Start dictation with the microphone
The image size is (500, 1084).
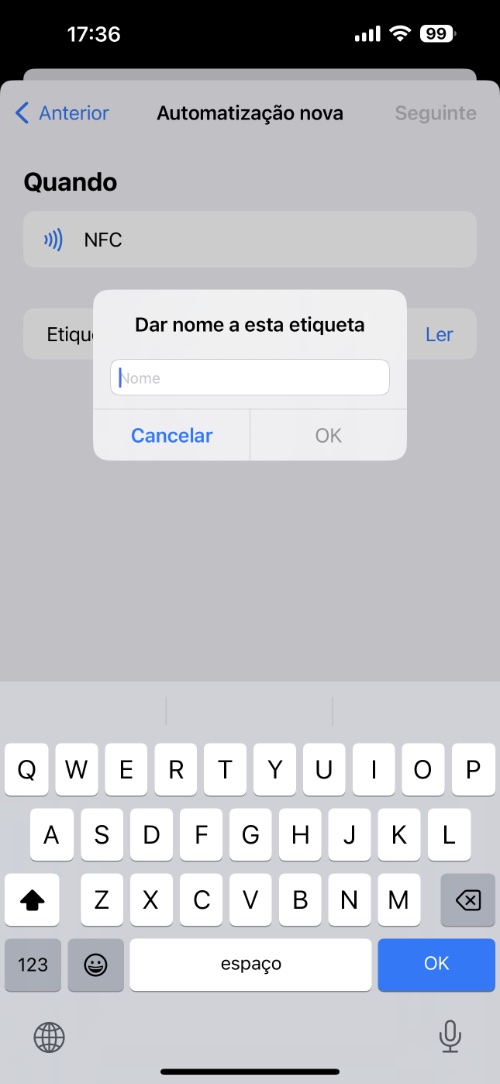(x=450, y=1036)
